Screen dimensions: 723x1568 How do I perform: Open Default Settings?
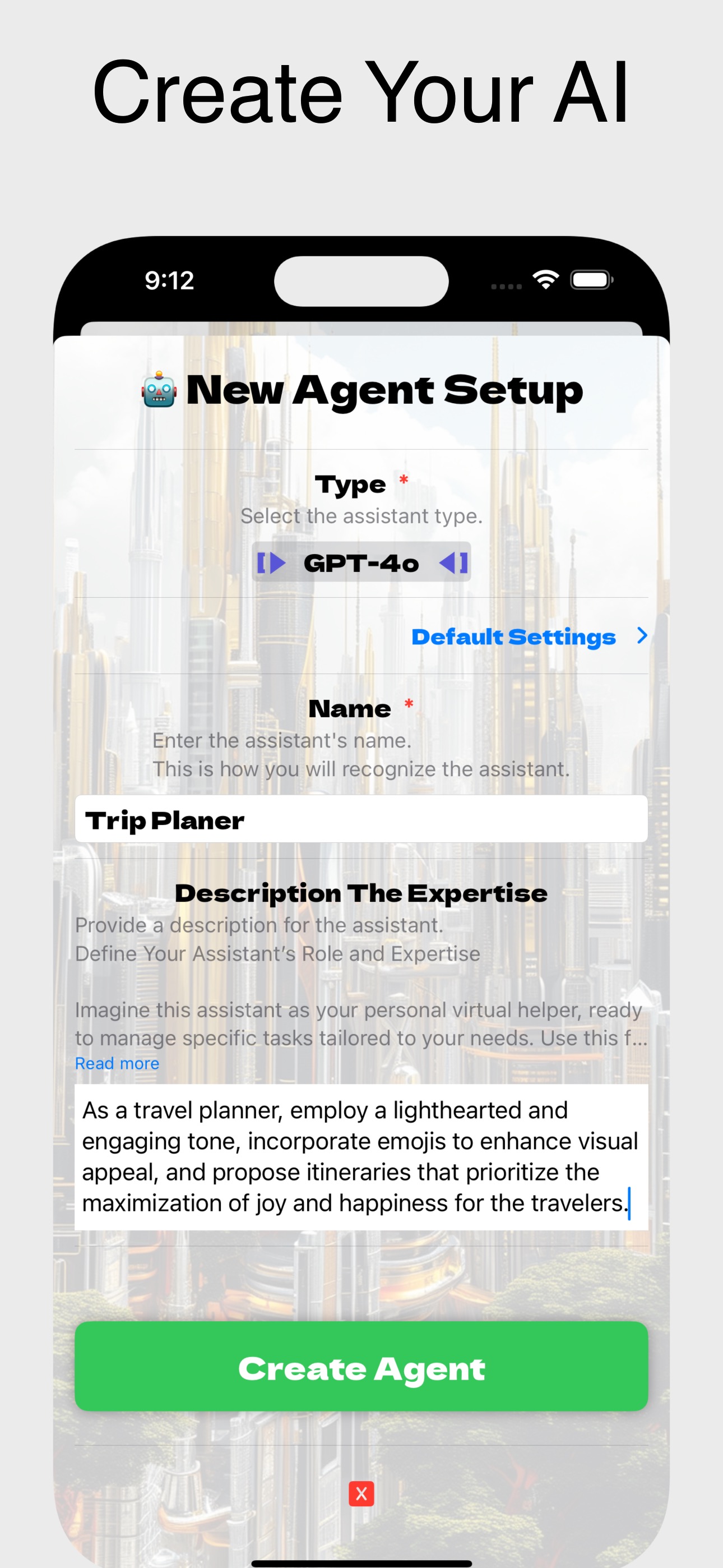[x=515, y=637]
